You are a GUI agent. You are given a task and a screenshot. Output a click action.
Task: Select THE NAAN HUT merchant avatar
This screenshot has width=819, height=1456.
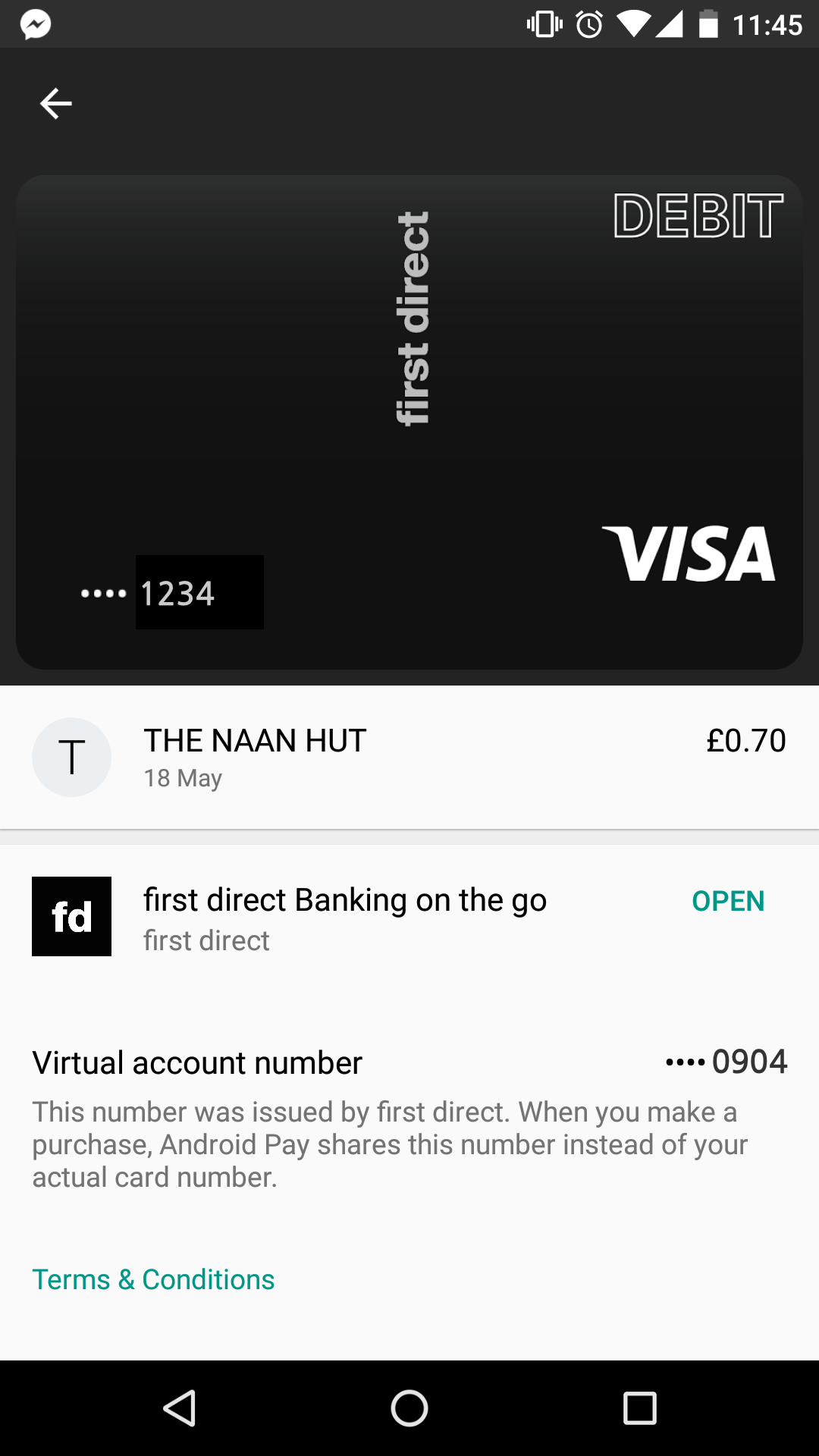pyautogui.click(x=71, y=757)
